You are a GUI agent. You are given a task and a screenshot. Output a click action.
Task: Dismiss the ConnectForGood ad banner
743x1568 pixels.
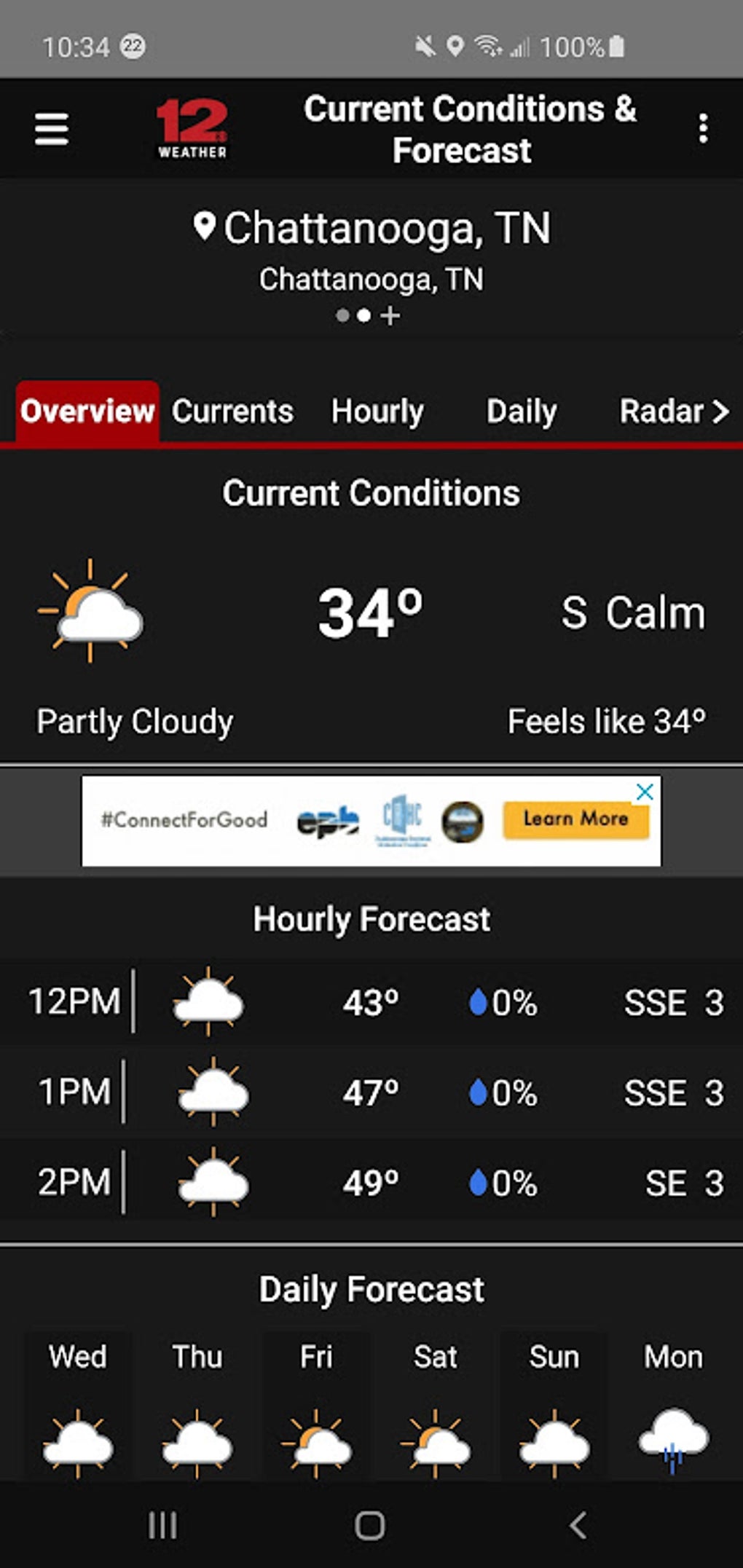point(644,792)
